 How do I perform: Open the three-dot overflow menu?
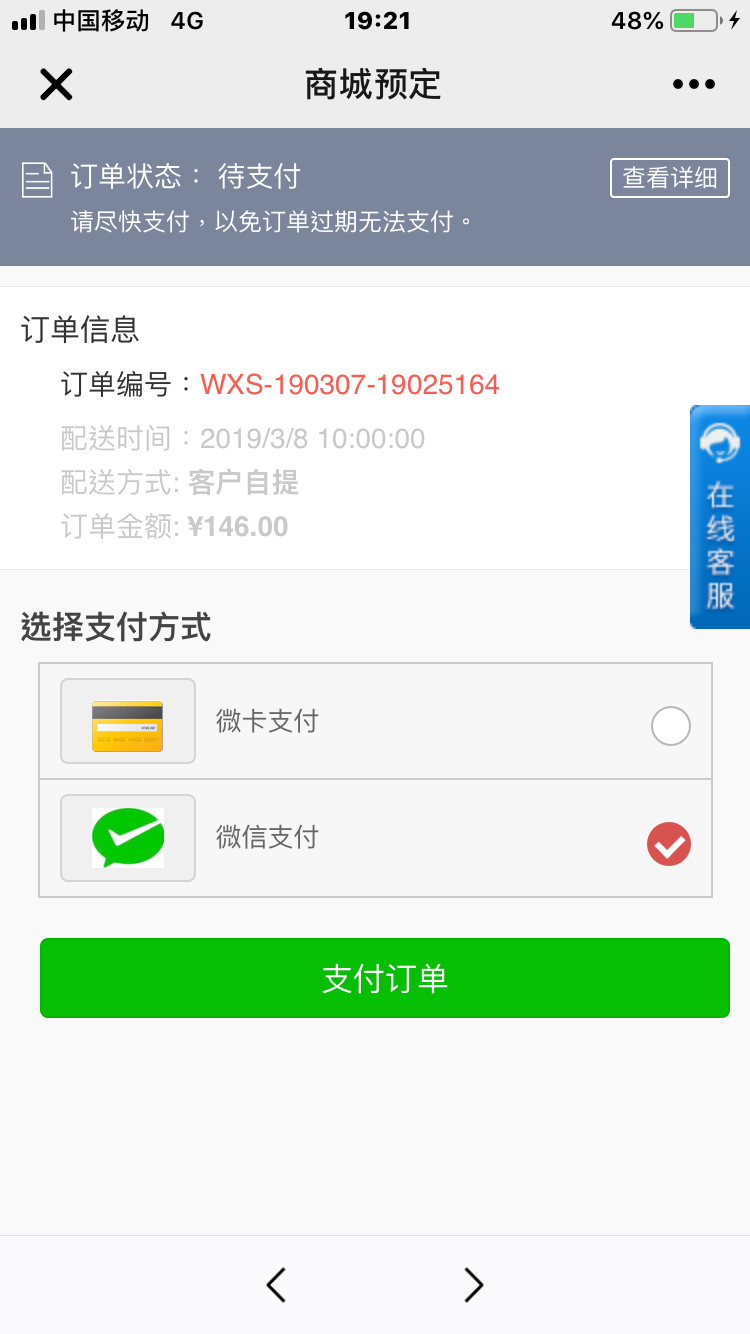click(694, 85)
